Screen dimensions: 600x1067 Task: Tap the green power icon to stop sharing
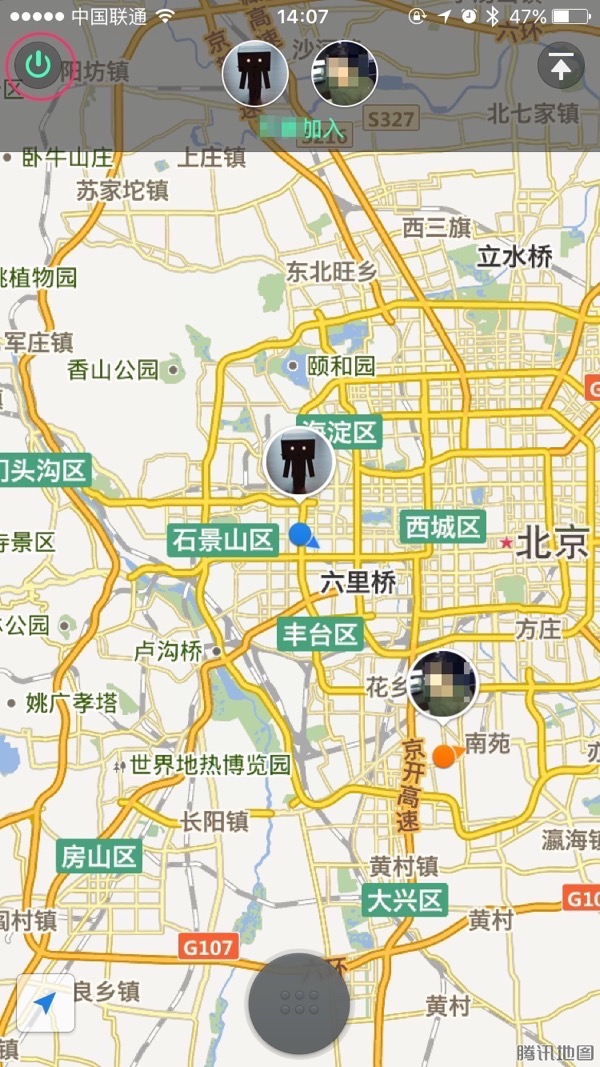pyautogui.click(x=38, y=66)
